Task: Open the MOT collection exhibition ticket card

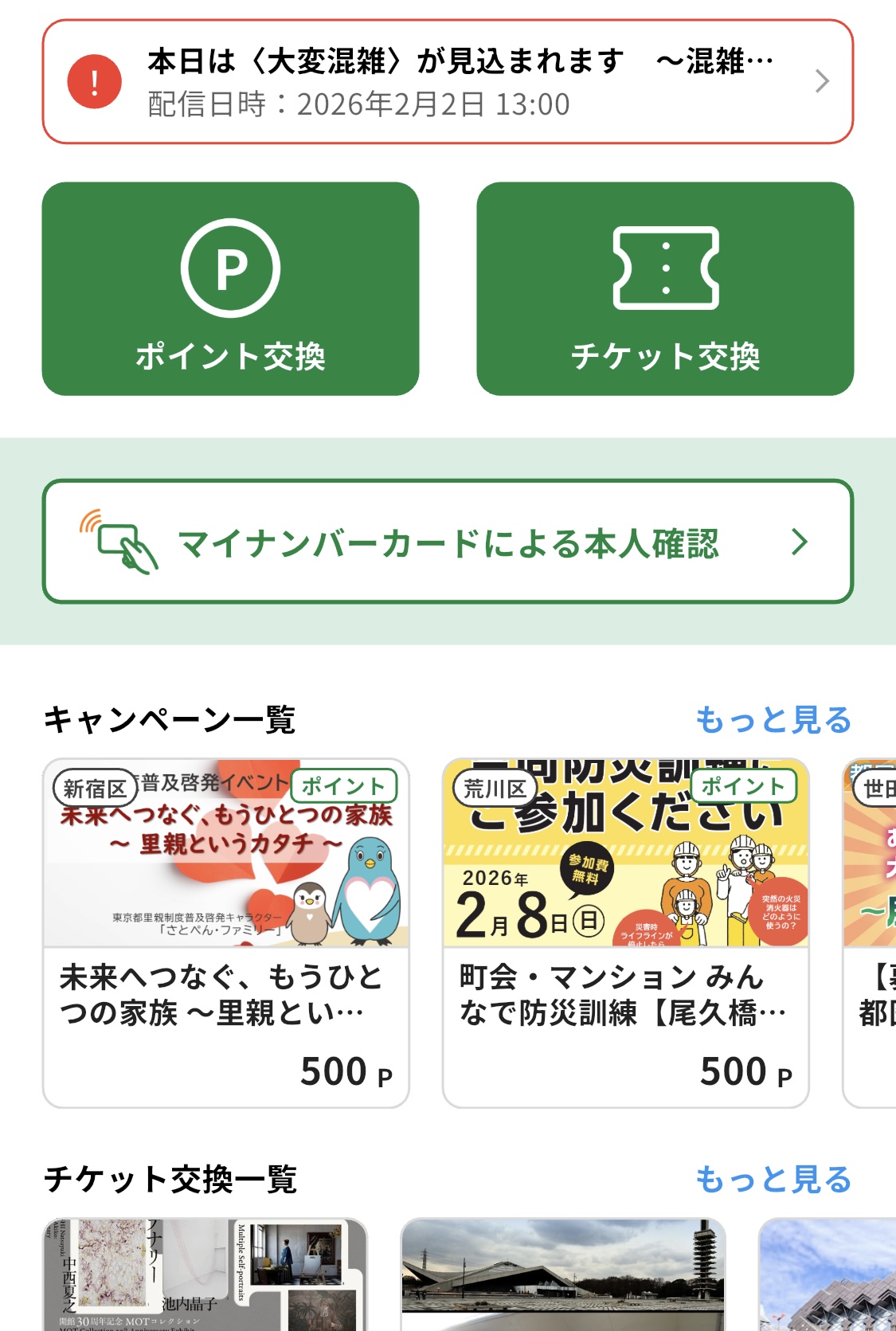Action: [205, 1274]
